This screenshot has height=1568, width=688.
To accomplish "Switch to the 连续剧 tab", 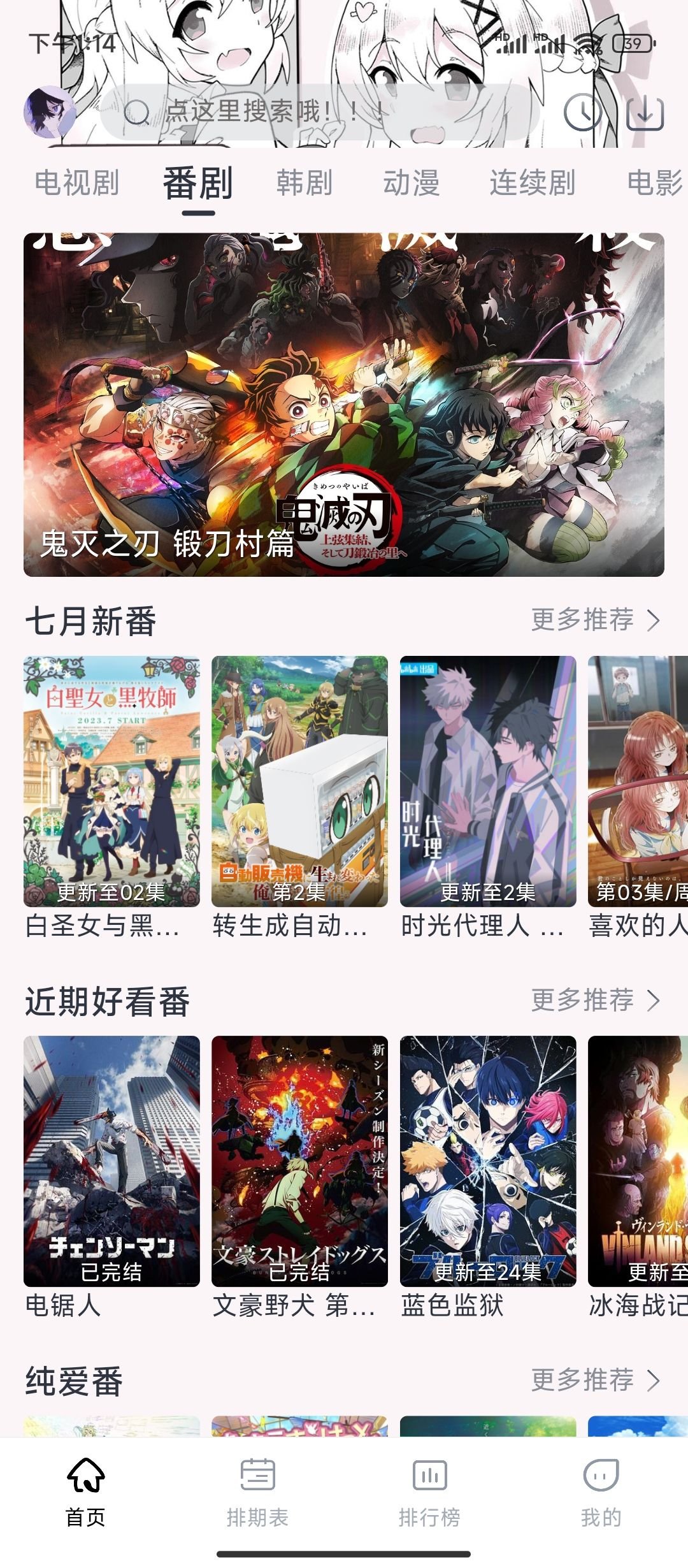I will click(x=533, y=183).
